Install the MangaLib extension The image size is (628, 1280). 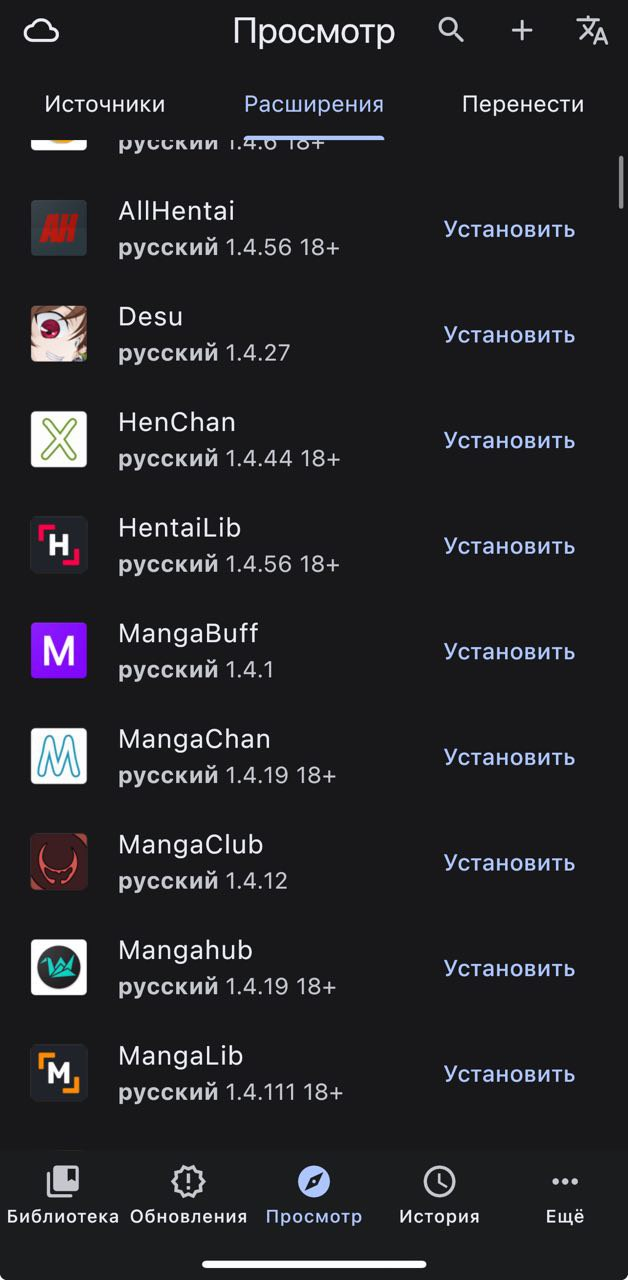(509, 1074)
